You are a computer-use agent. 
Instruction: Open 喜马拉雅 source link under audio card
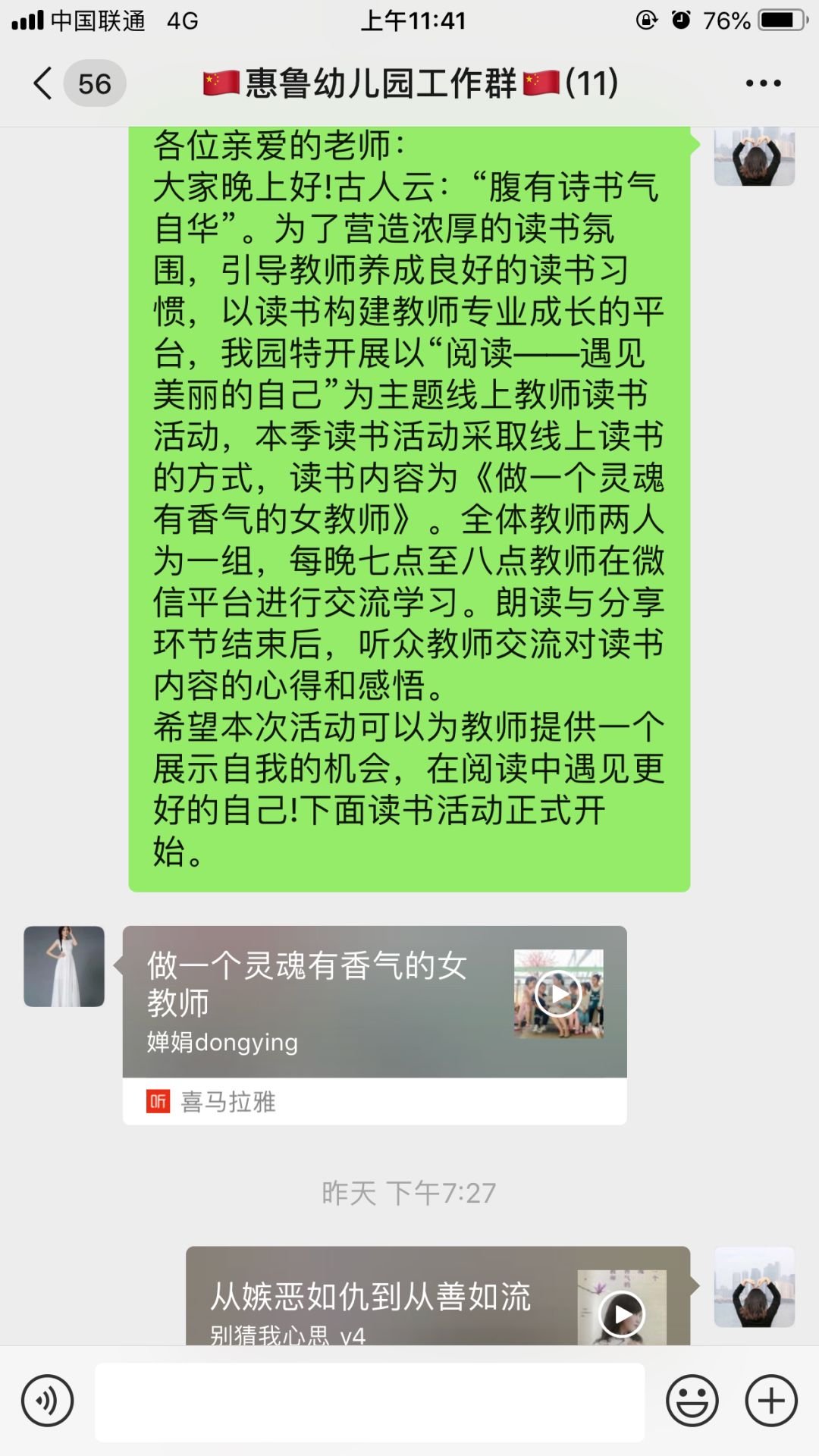(227, 1101)
